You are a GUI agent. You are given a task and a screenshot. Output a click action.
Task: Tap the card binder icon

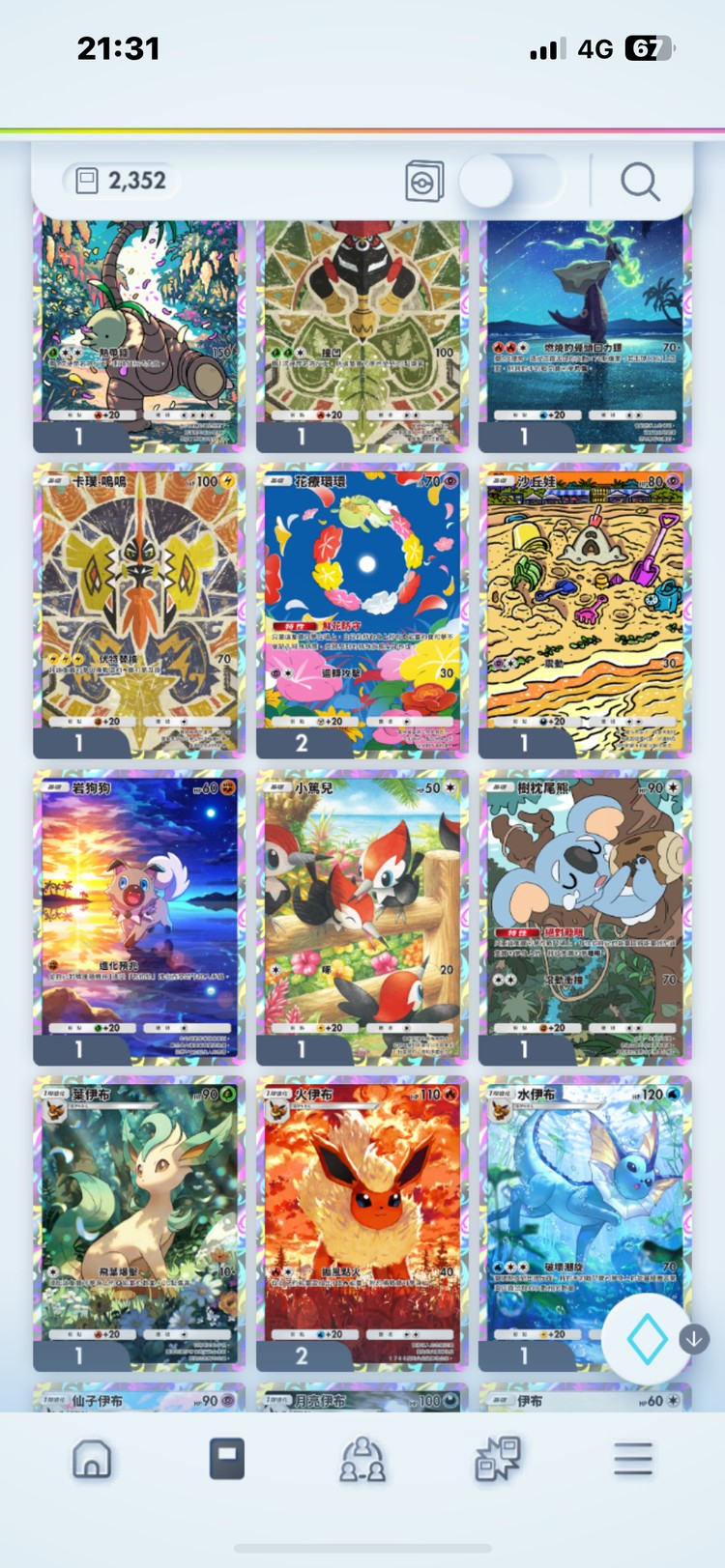point(424,181)
